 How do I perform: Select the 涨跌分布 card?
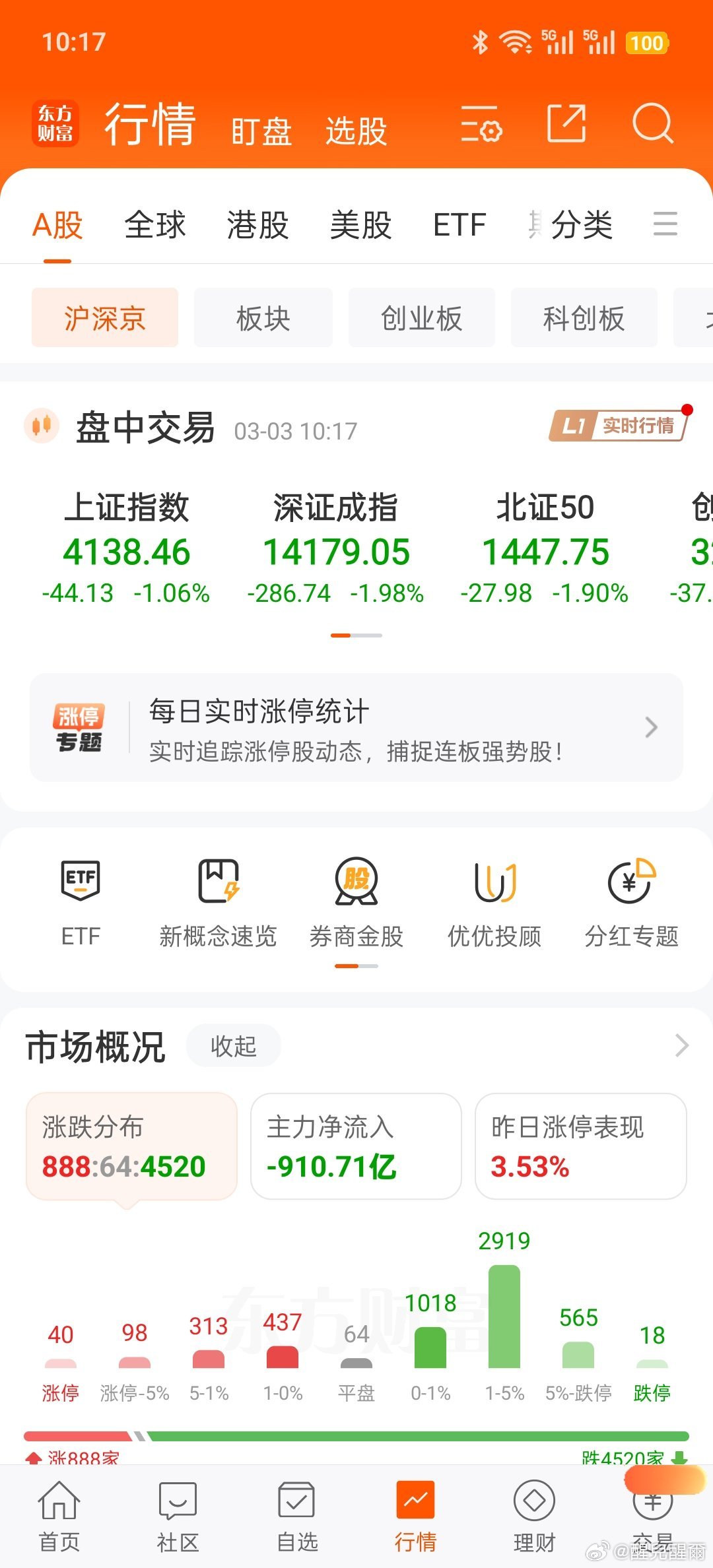click(x=130, y=1146)
